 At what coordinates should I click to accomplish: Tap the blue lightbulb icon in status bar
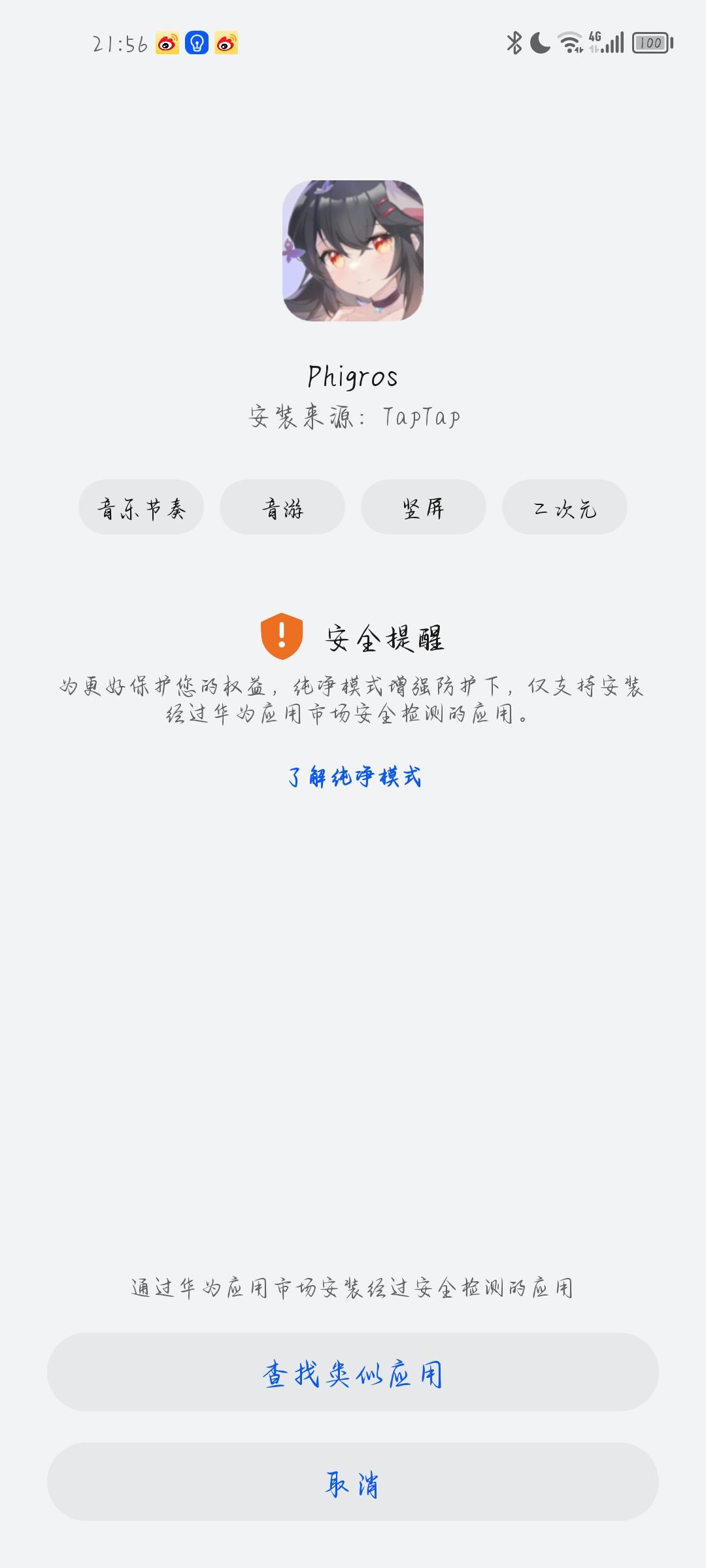197,43
